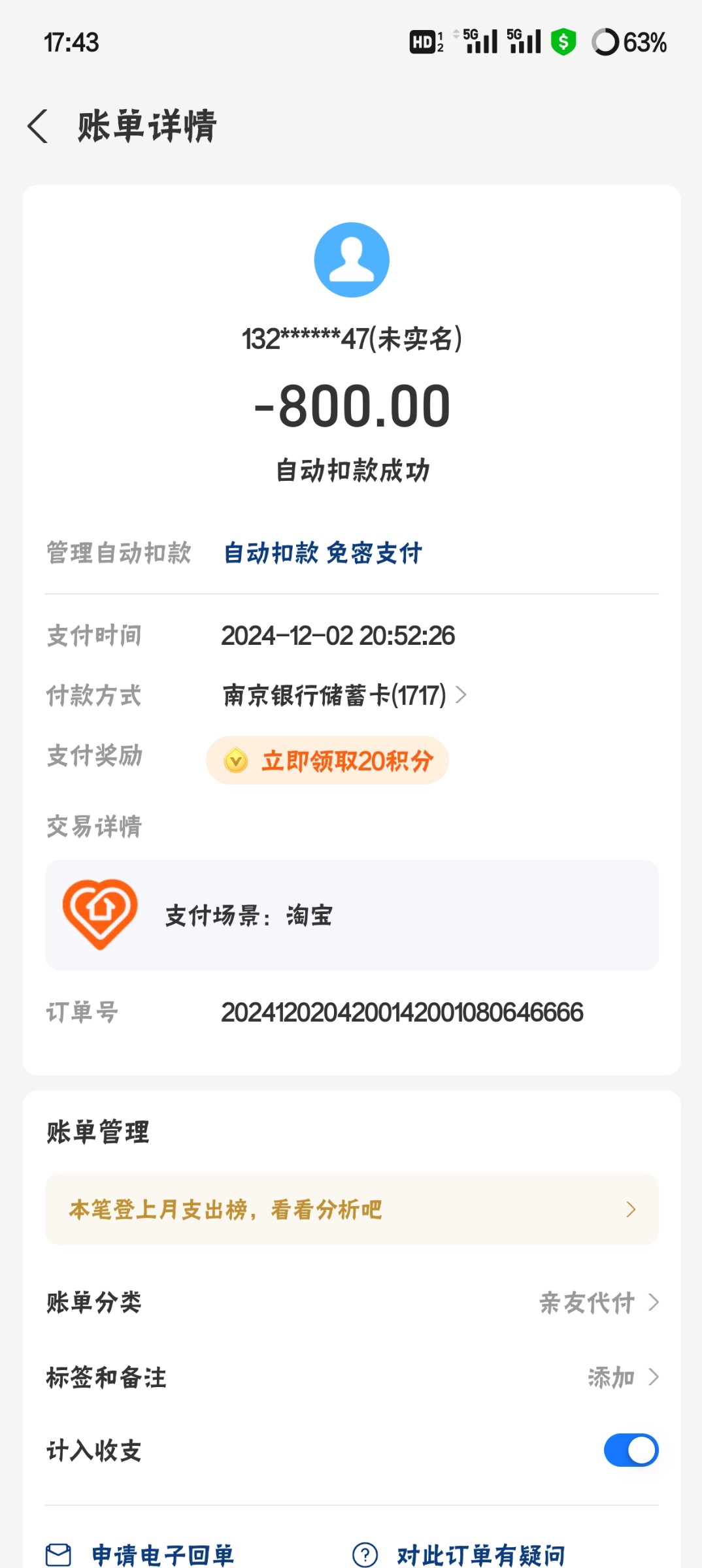
Task: Open 本笔登上月支出榜 analysis banner
Action: coord(352,1209)
